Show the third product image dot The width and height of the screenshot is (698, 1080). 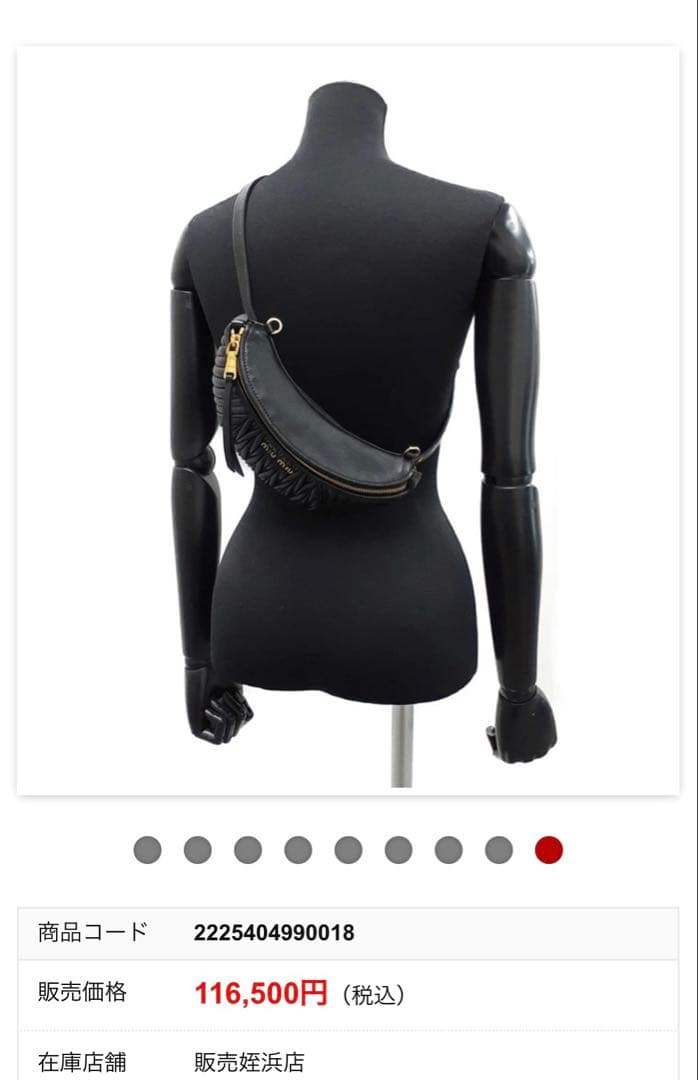click(x=248, y=850)
